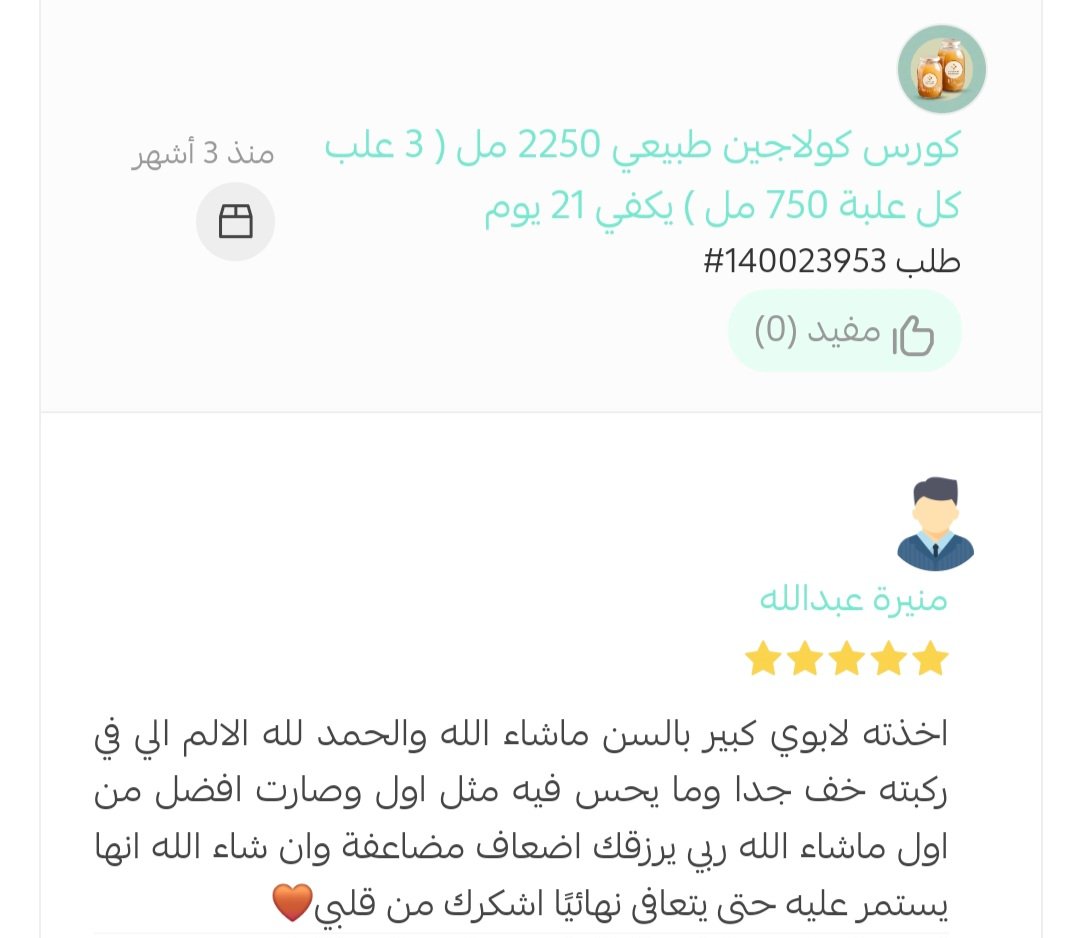
Task: Mark the collagen review as helpful (مفيد)
Action: tap(845, 332)
